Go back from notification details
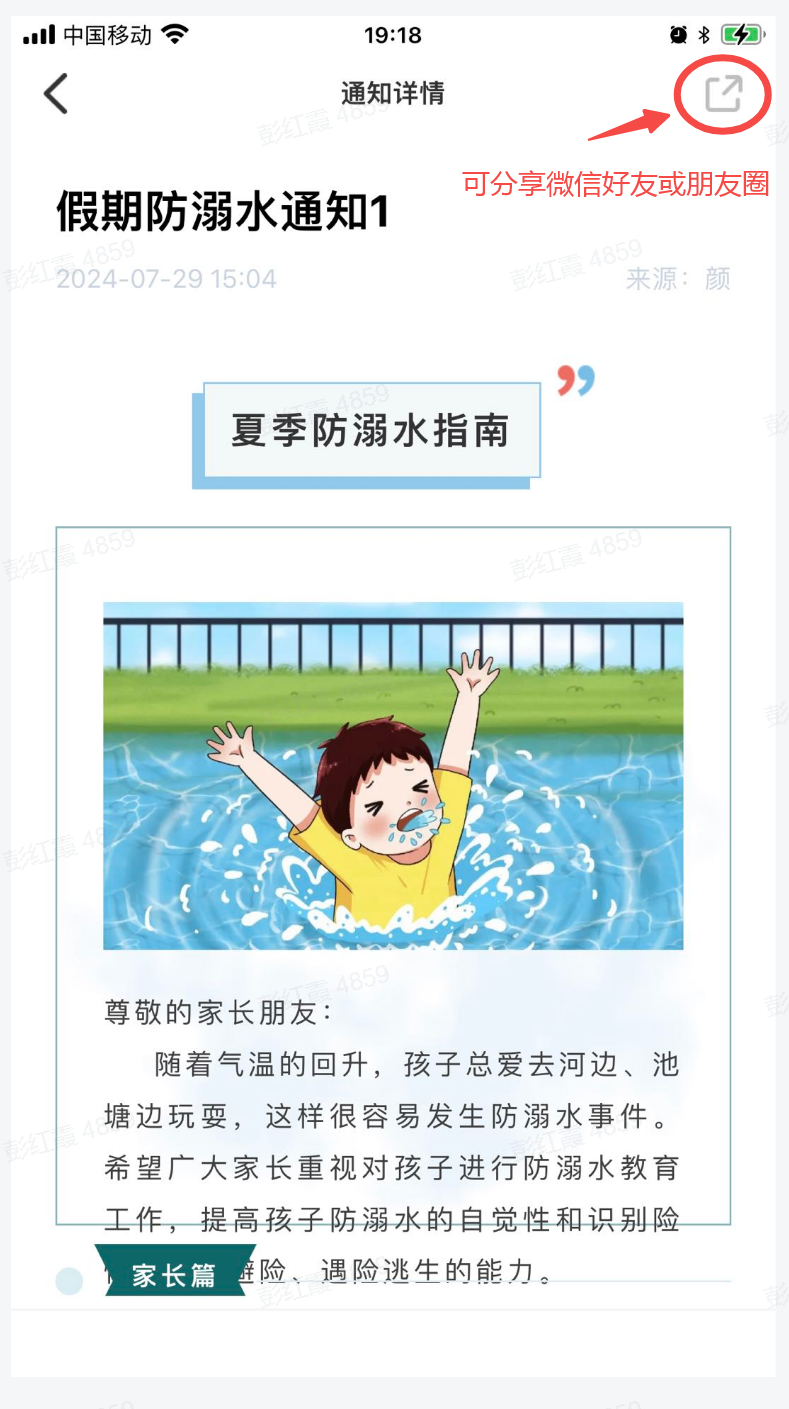This screenshot has height=1409, width=789. coord(56,94)
